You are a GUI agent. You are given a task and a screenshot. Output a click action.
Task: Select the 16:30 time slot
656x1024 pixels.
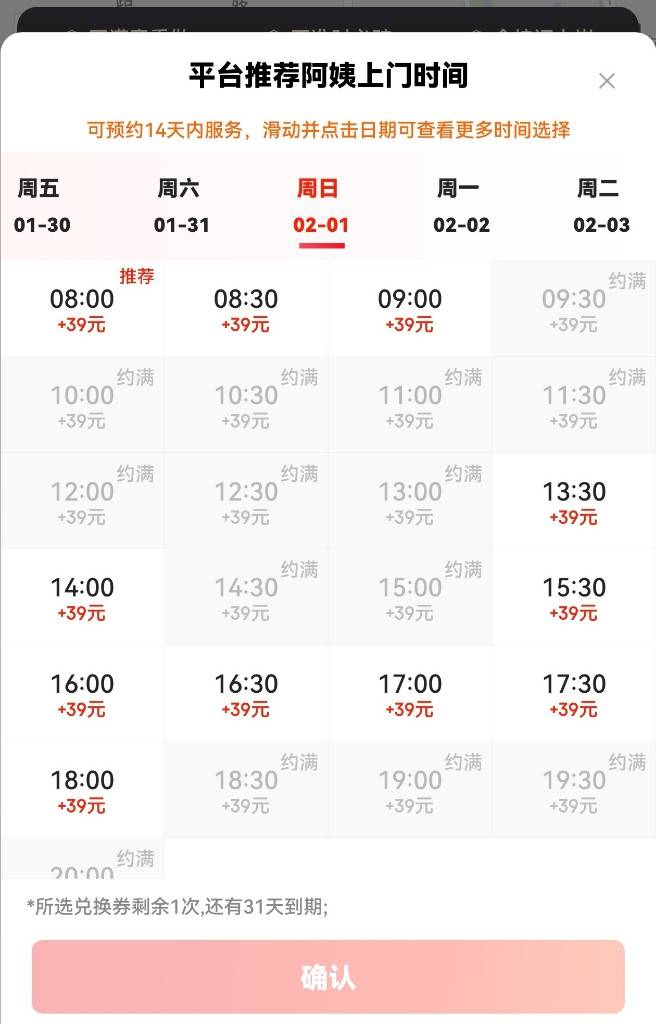pyautogui.click(x=246, y=693)
